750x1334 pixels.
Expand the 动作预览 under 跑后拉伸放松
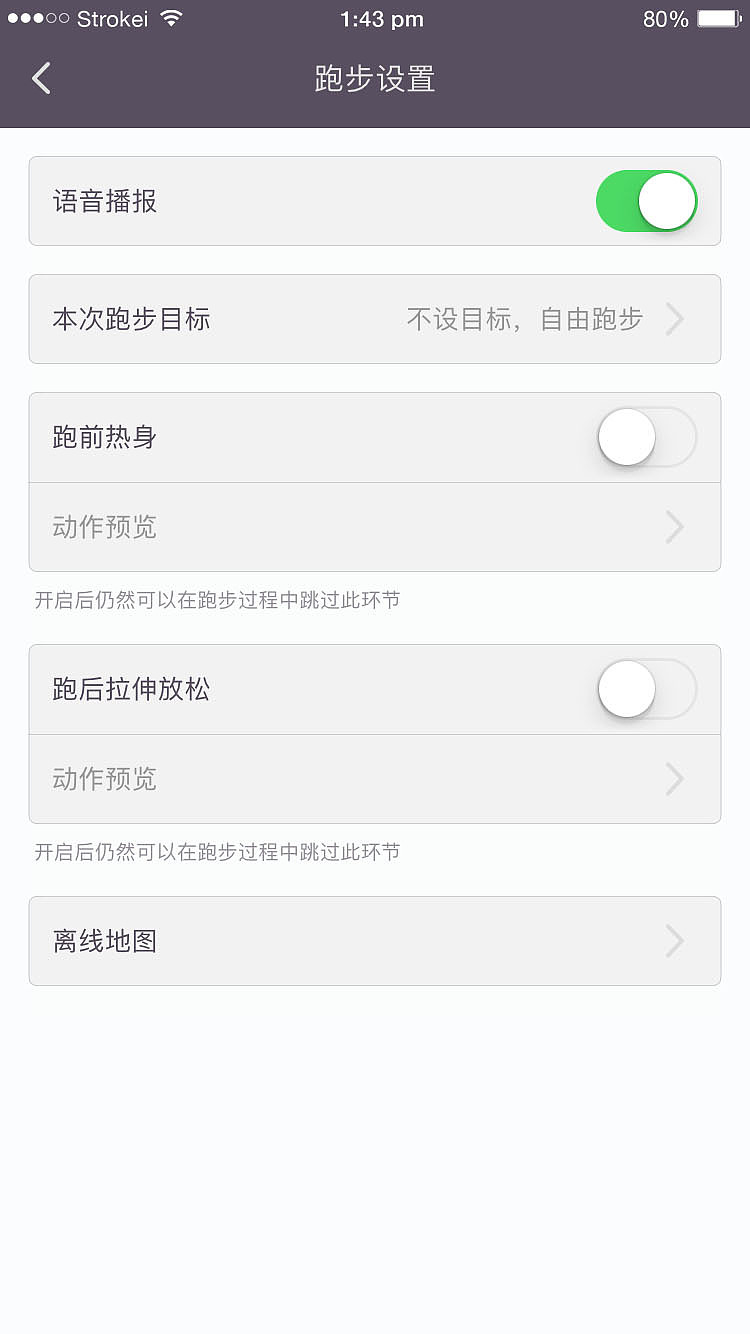point(375,780)
